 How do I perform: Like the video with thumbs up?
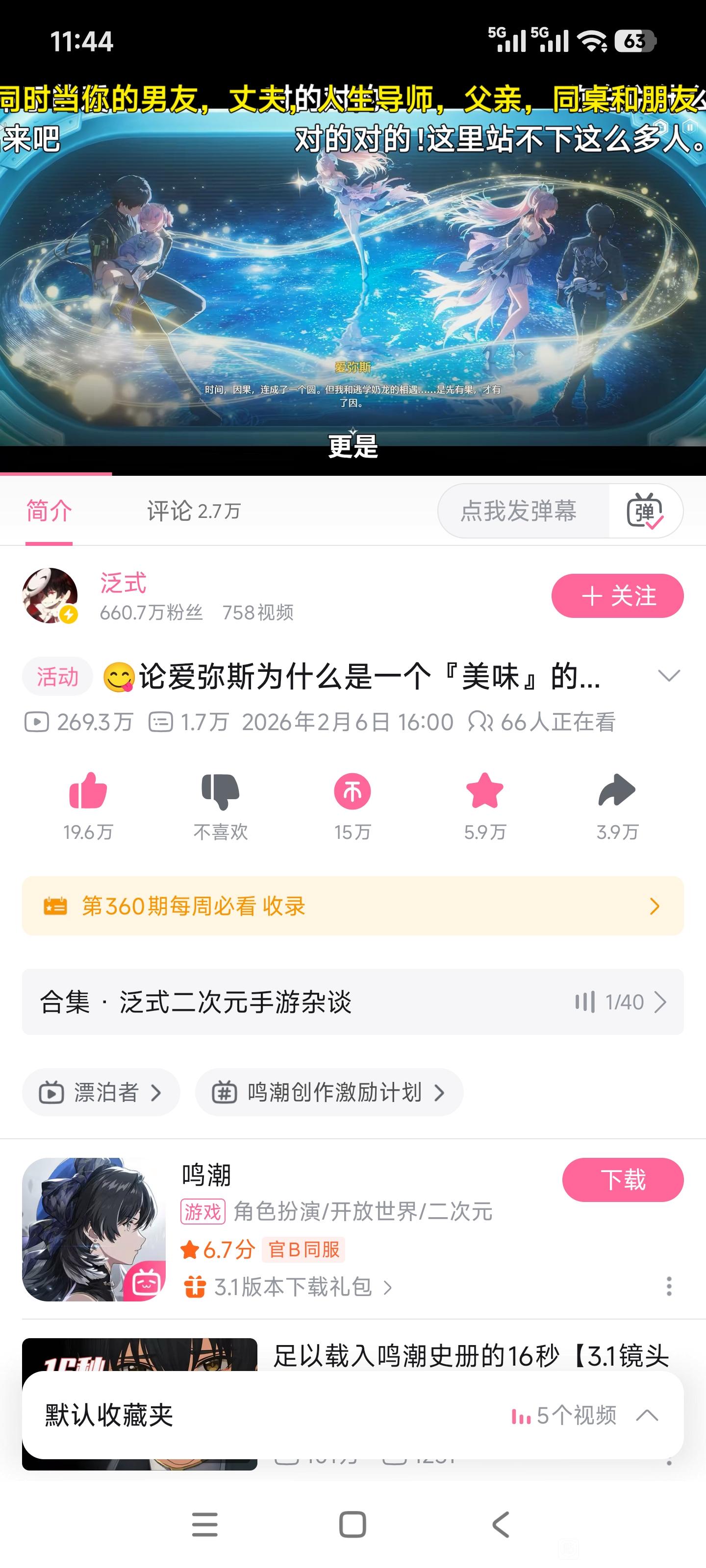point(88,791)
